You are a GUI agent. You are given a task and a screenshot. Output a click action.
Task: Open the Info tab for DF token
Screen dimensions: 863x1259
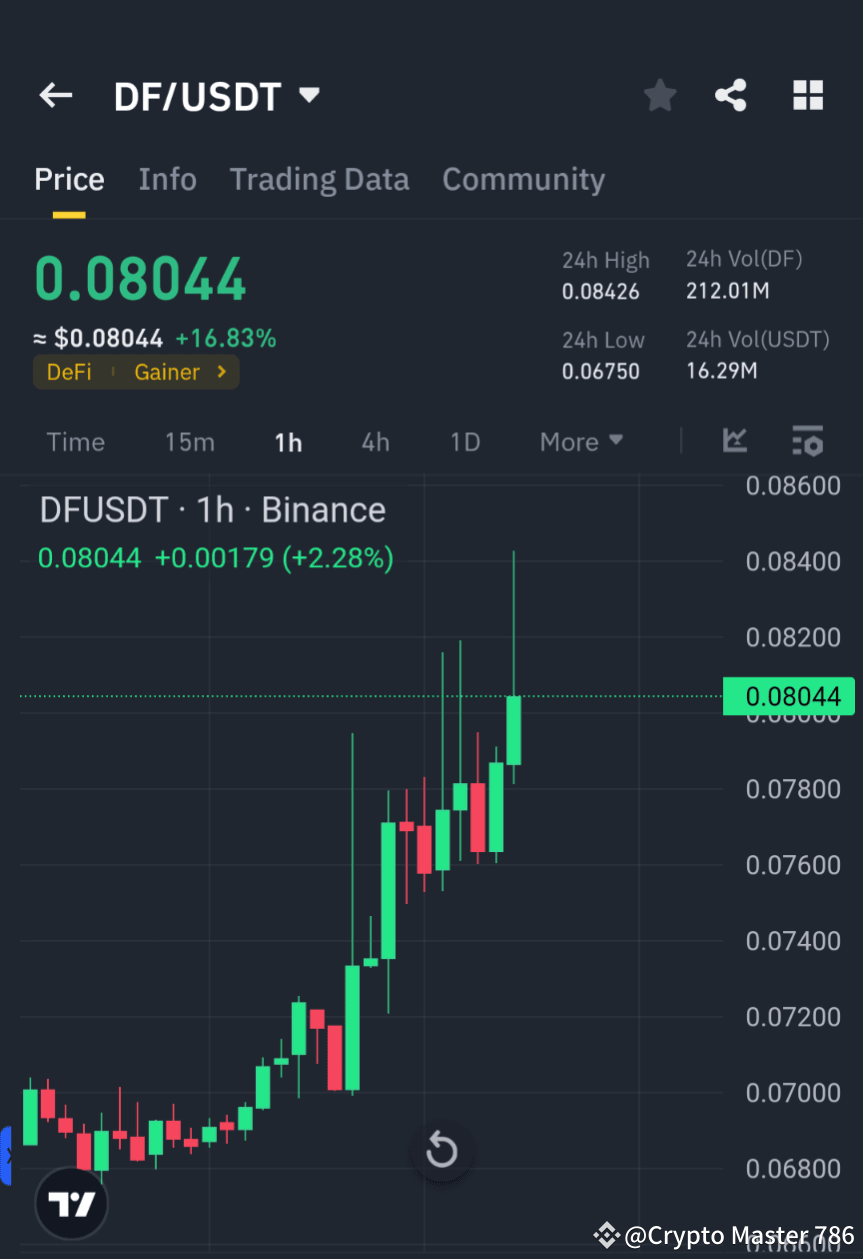point(167,179)
